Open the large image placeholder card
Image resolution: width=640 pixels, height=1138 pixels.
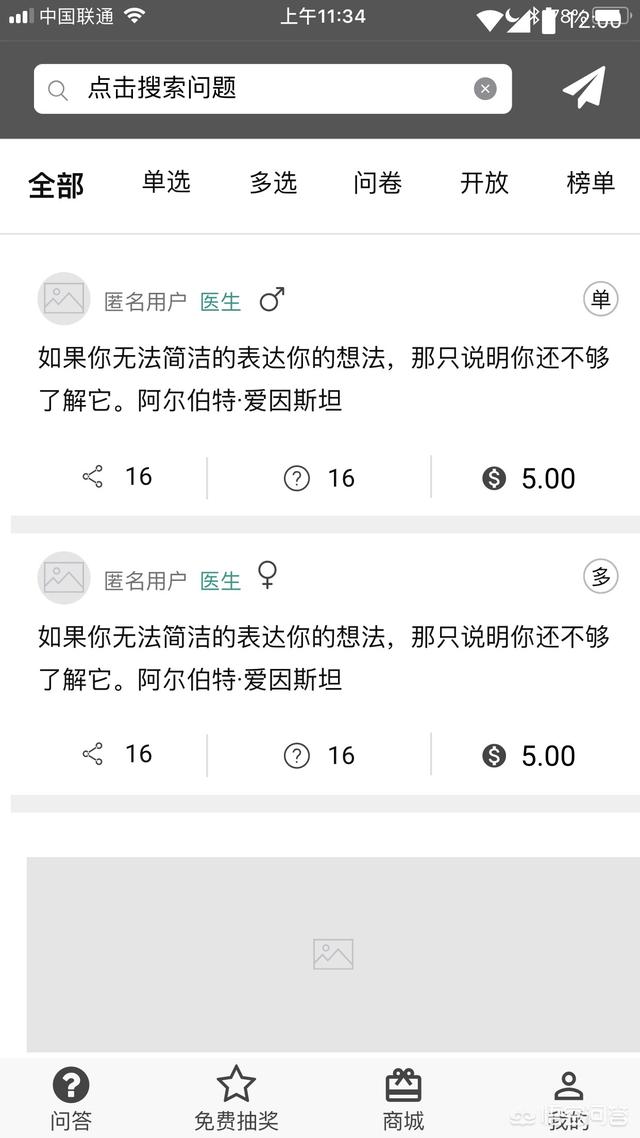(x=333, y=954)
